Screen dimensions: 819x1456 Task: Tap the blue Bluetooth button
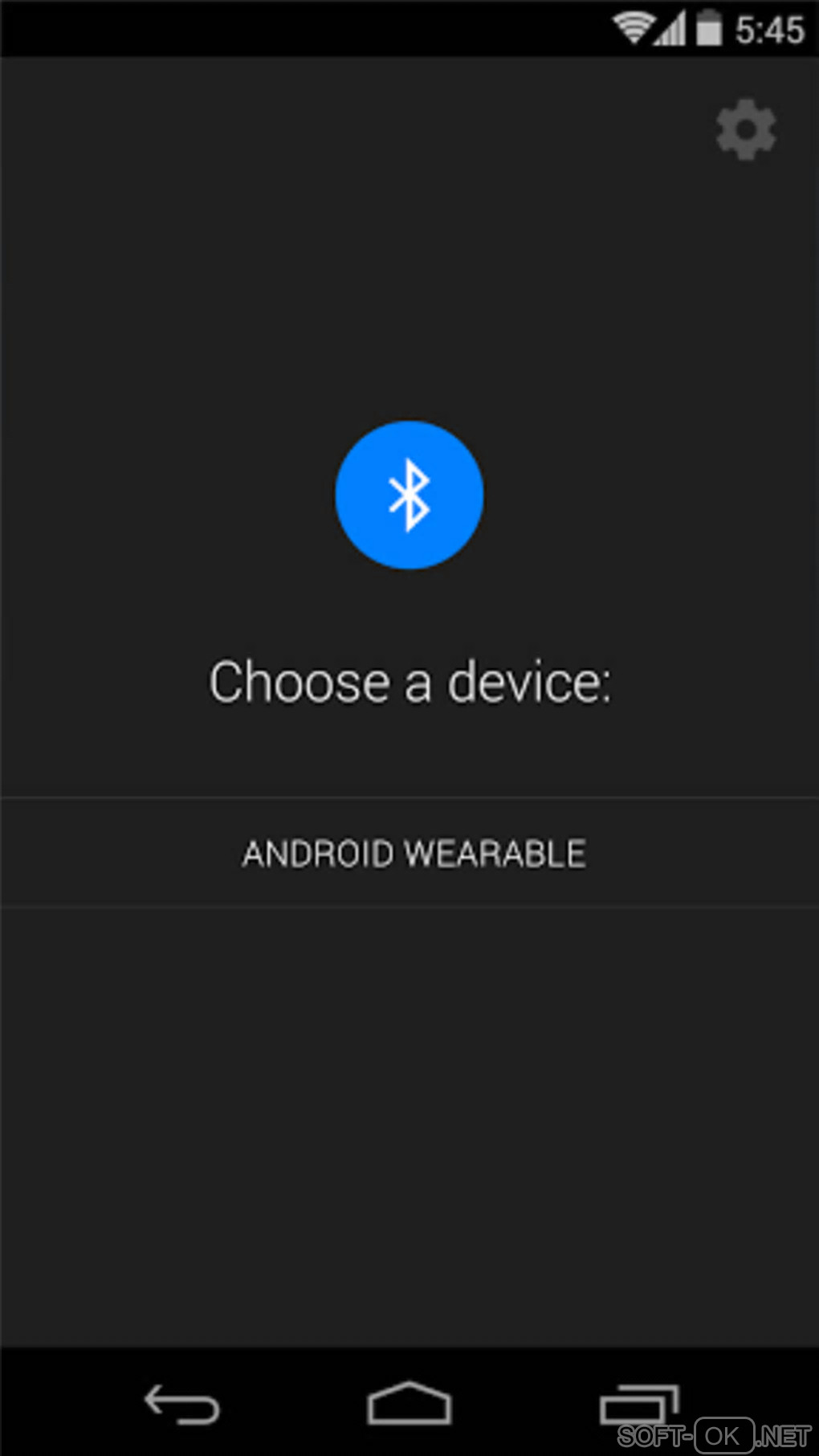click(x=409, y=495)
